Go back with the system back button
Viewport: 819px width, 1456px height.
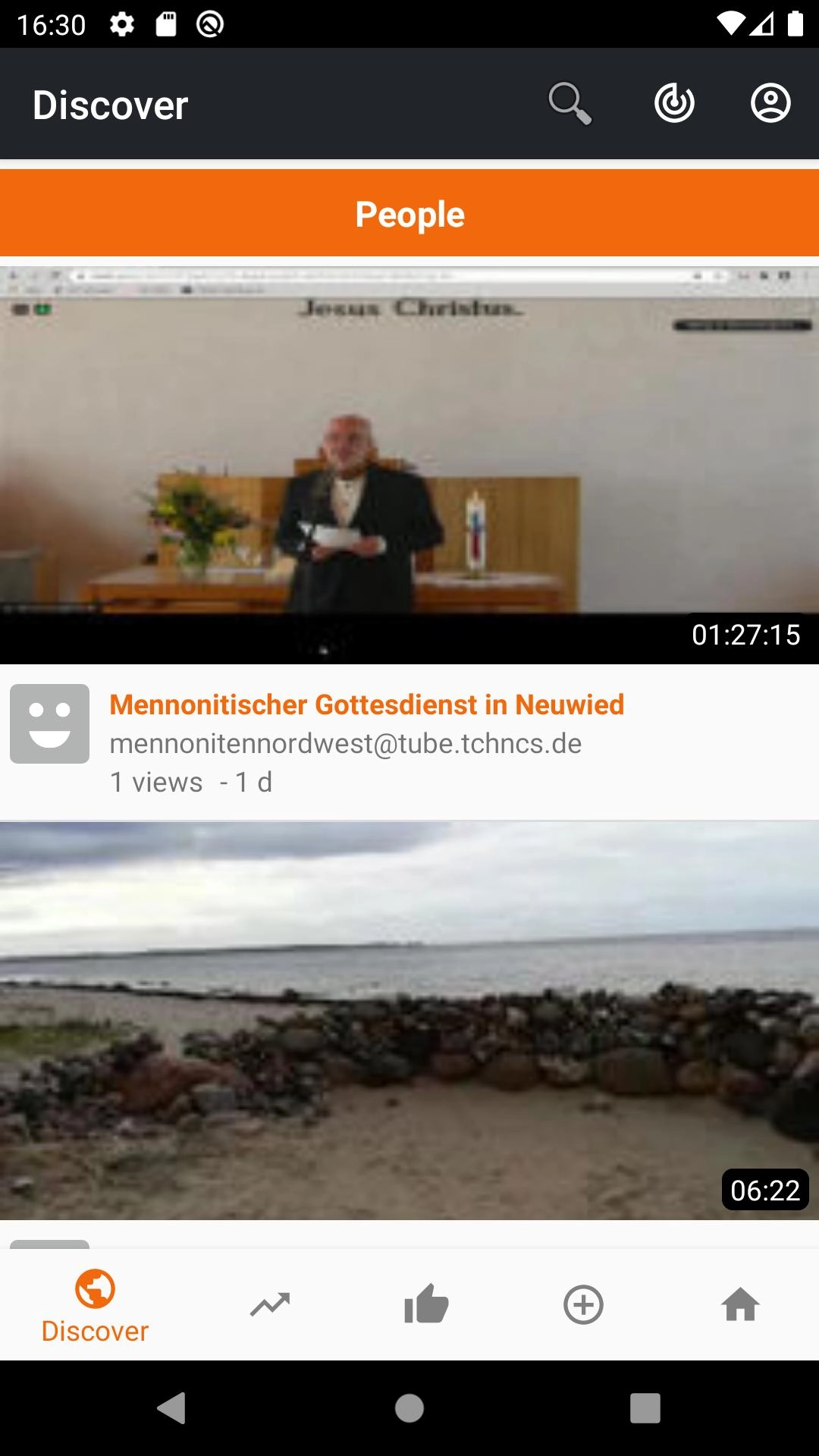click(x=172, y=1408)
